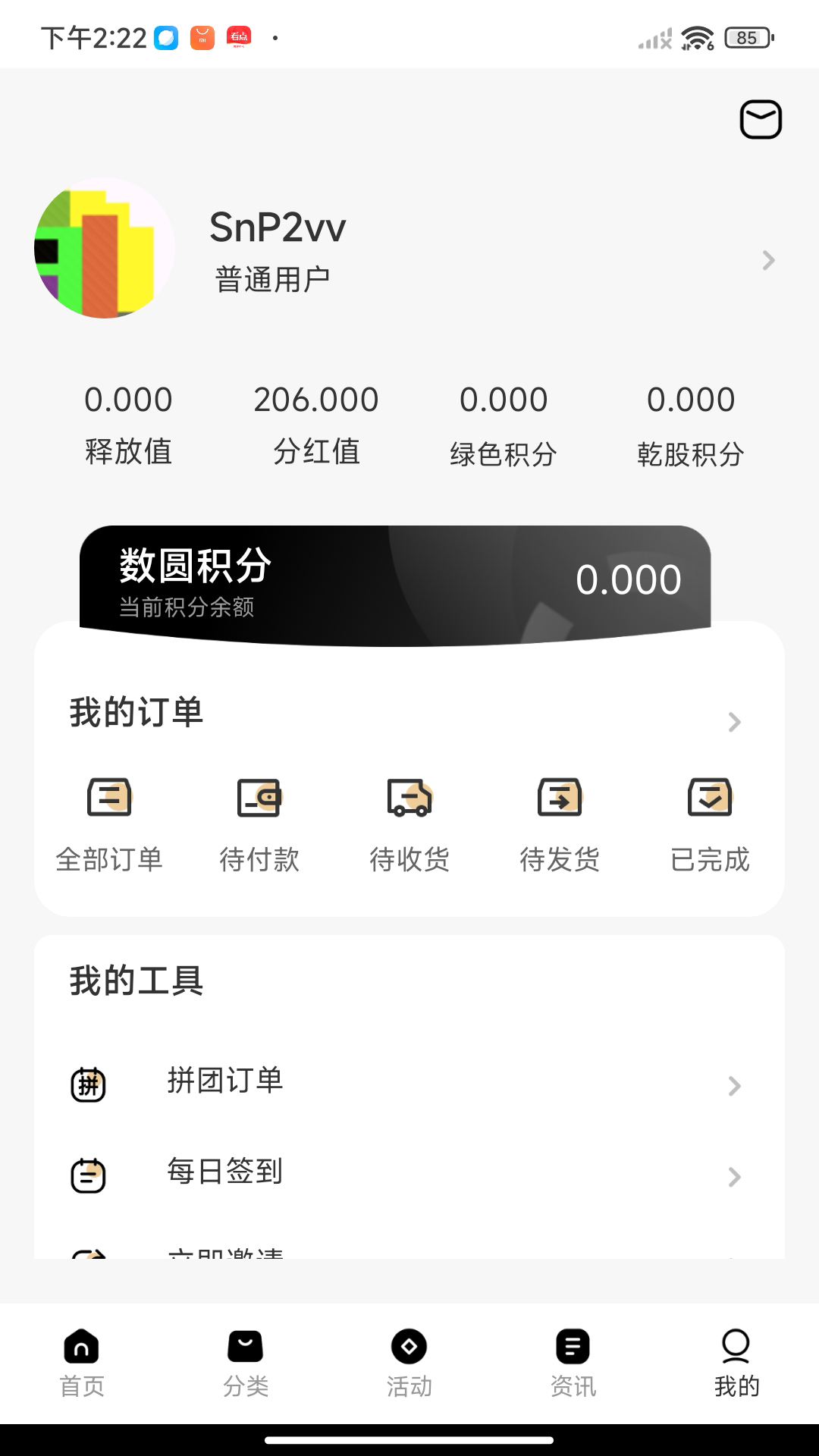Switch to the 分类 tab
819x1456 pixels.
246,1363
